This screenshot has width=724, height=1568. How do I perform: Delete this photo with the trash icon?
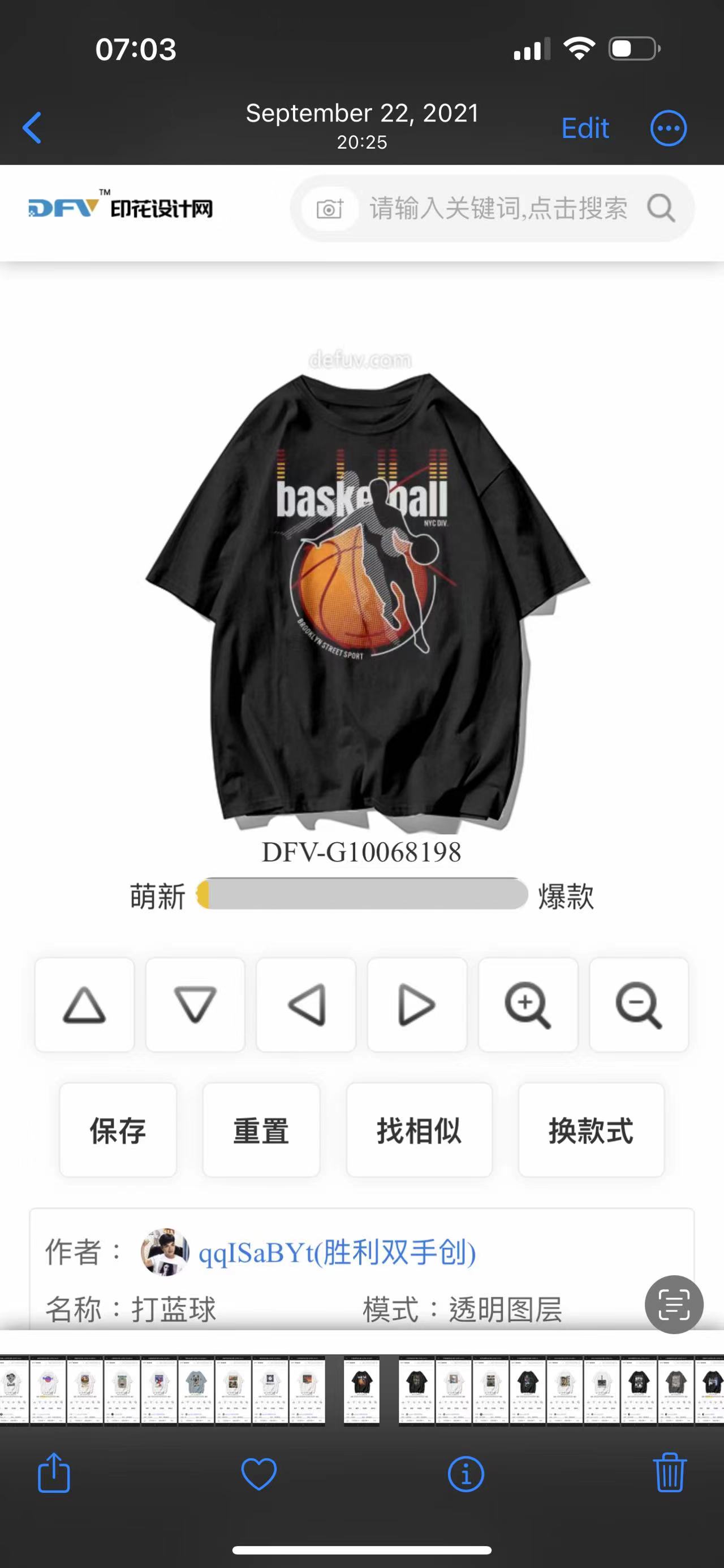point(670,1473)
